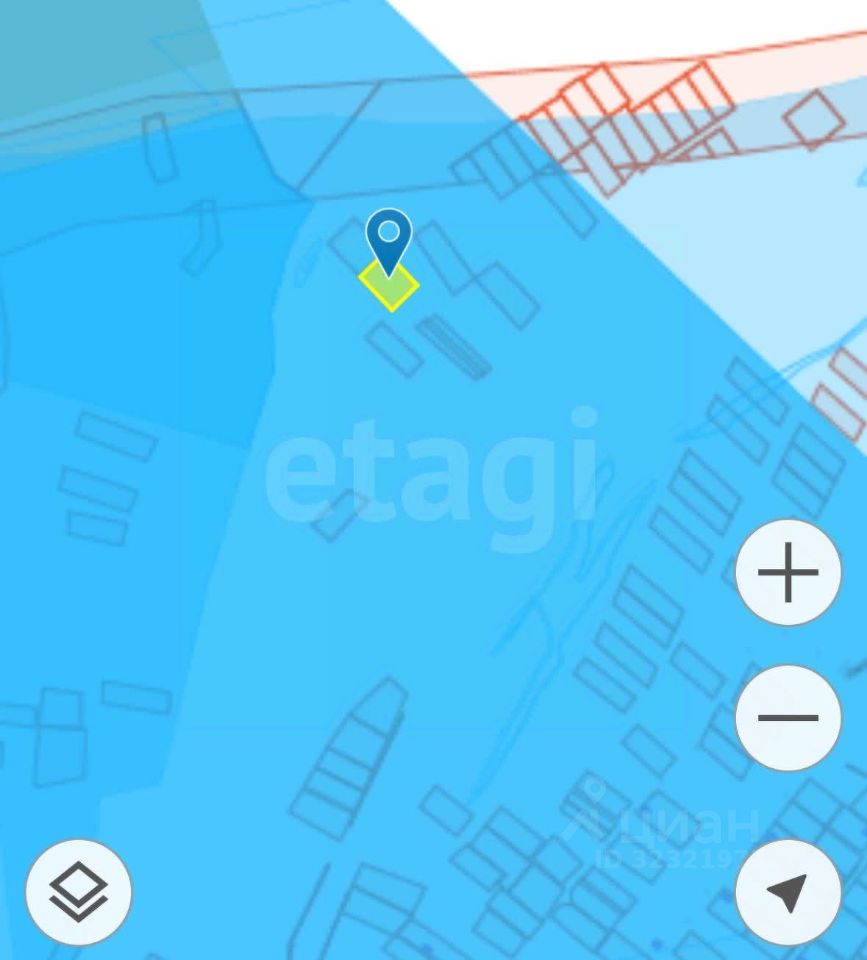867x960 pixels.
Task: Zoom in with the plus button
Action: pos(788,573)
